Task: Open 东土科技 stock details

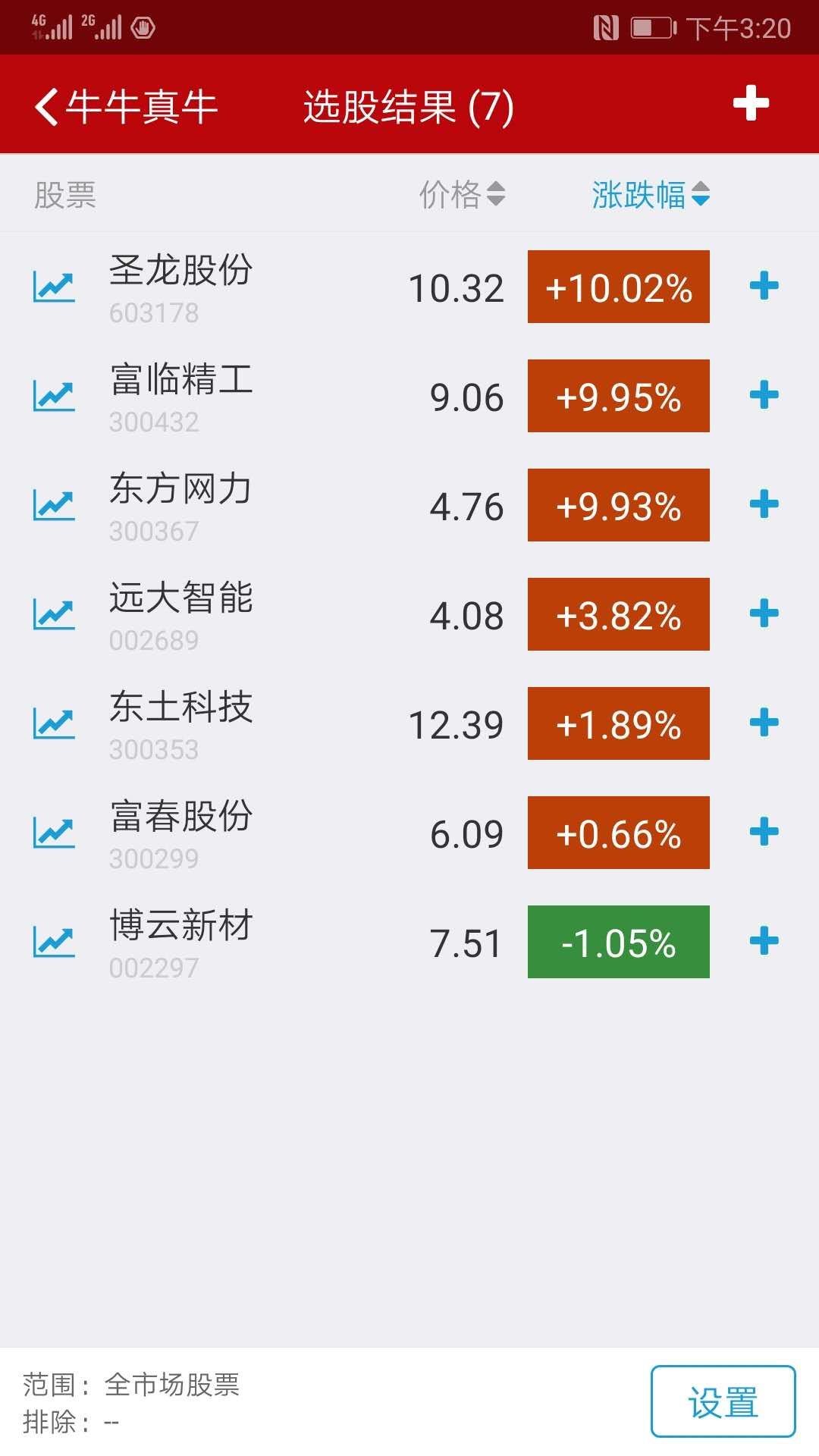Action: (x=180, y=724)
